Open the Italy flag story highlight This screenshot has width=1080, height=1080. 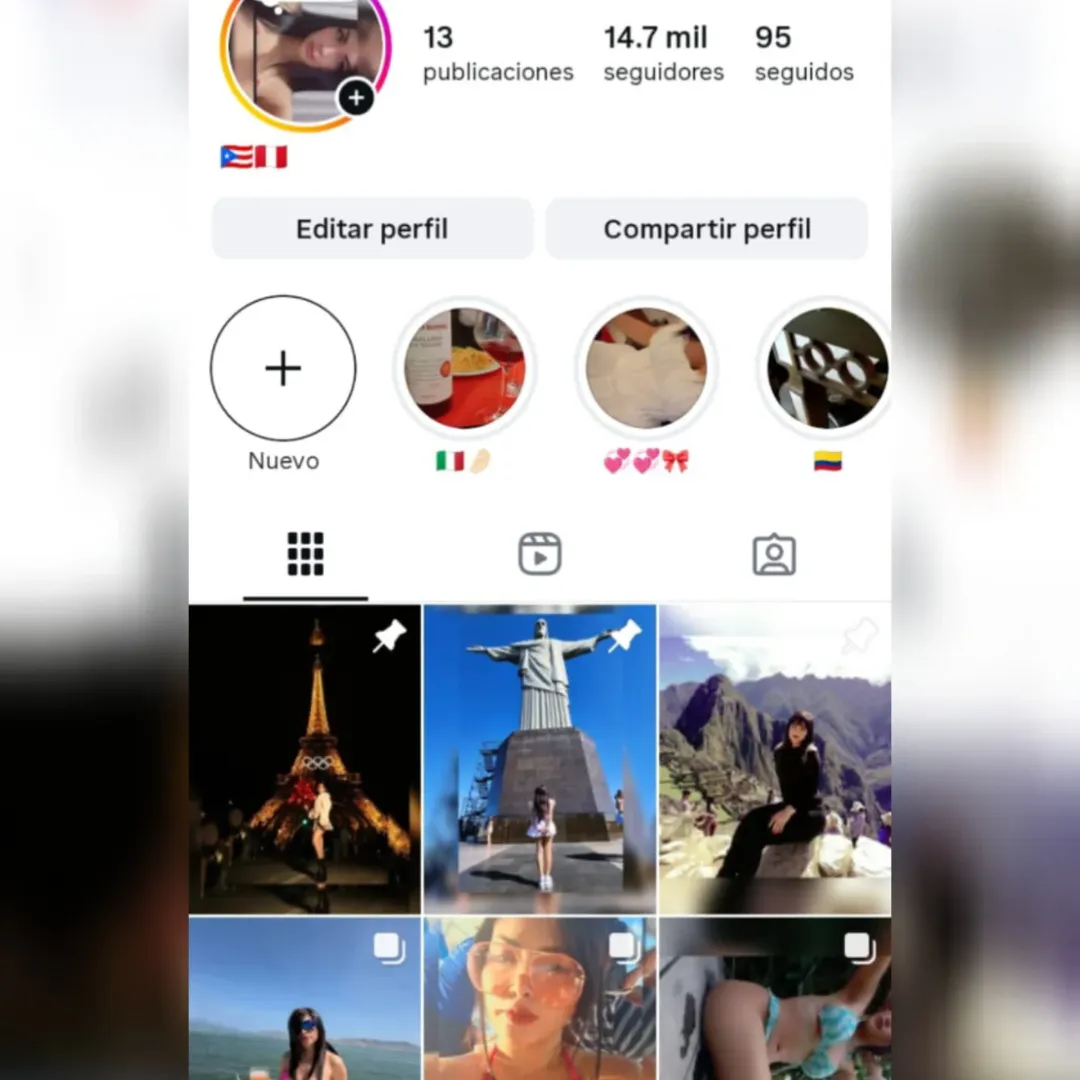(464, 368)
